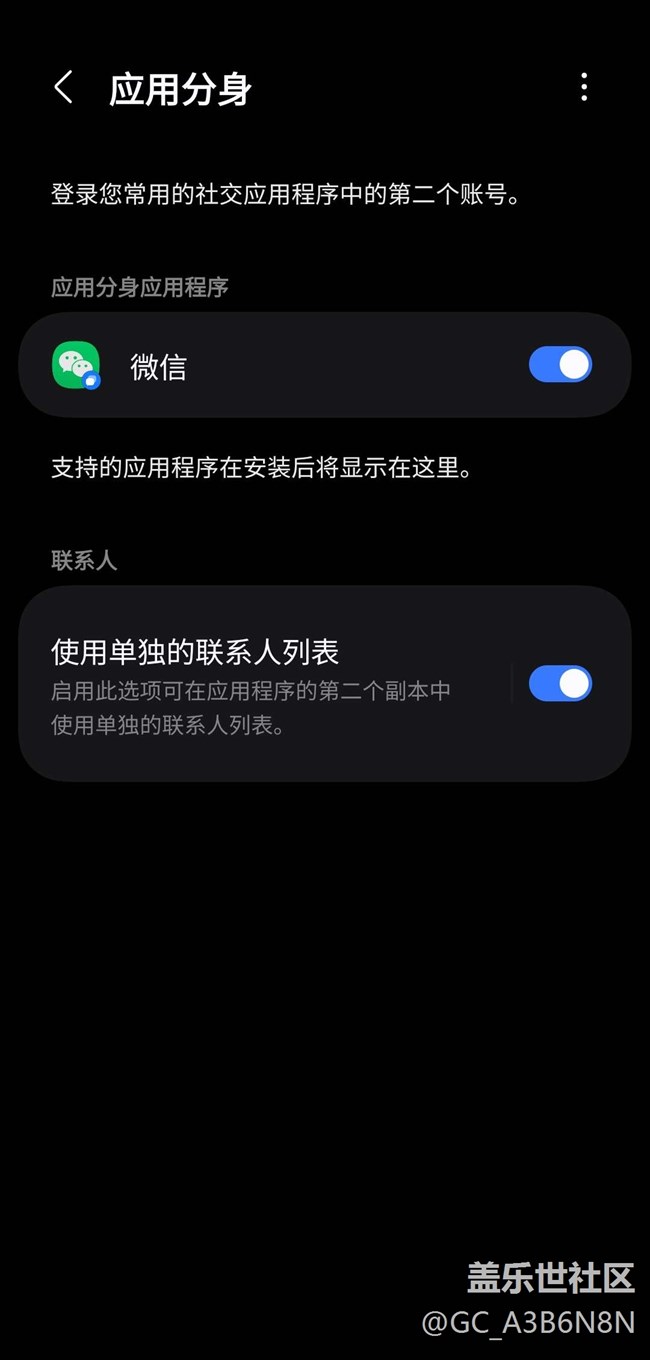The height and width of the screenshot is (1360, 650).
Task: Go back from 应用分身 screen
Action: [x=64, y=88]
